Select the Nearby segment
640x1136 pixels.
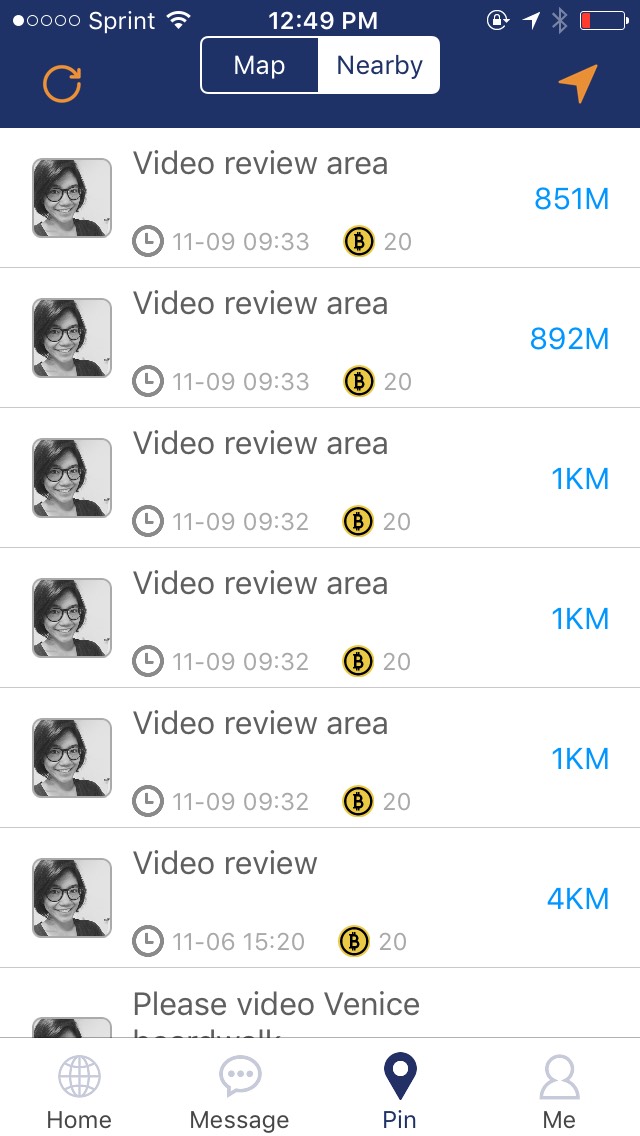379,66
